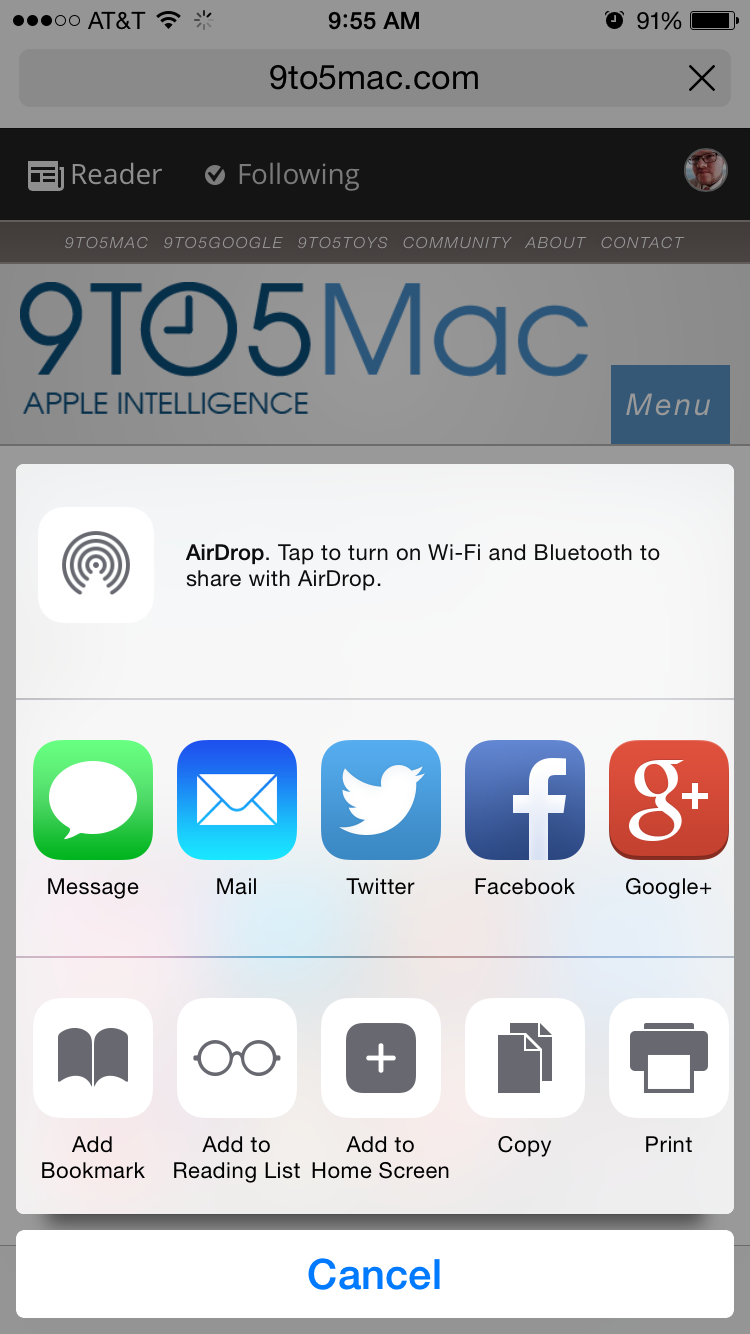Go to the COMMUNITY tab

point(456,242)
